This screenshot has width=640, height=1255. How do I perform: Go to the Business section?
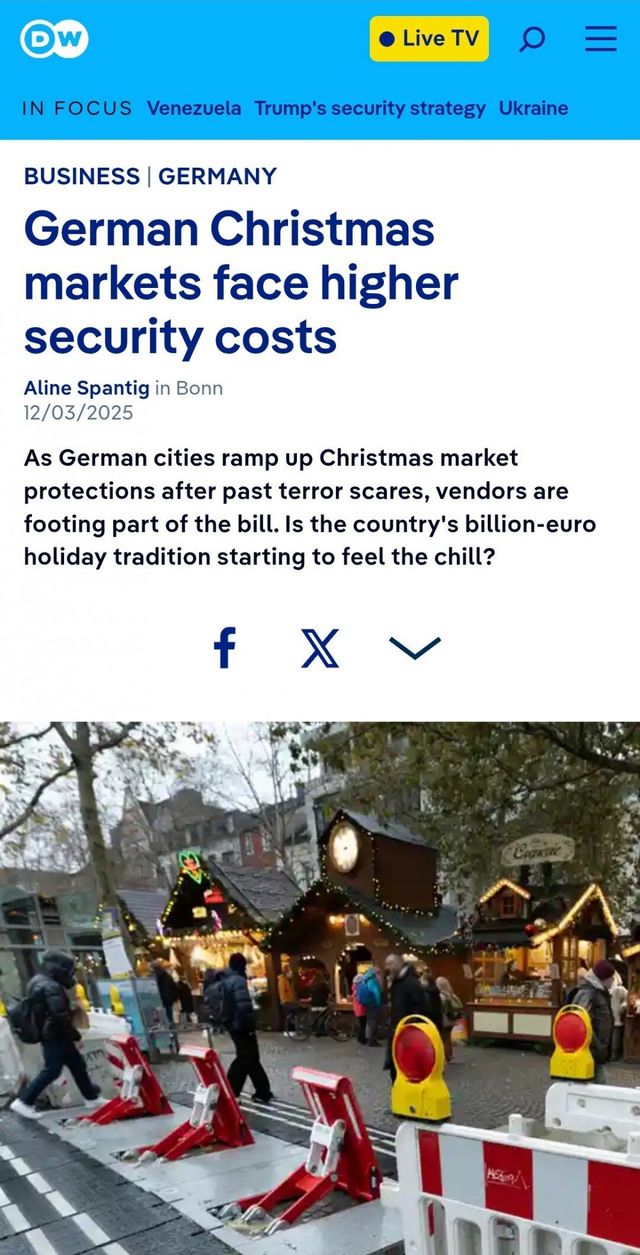click(82, 176)
